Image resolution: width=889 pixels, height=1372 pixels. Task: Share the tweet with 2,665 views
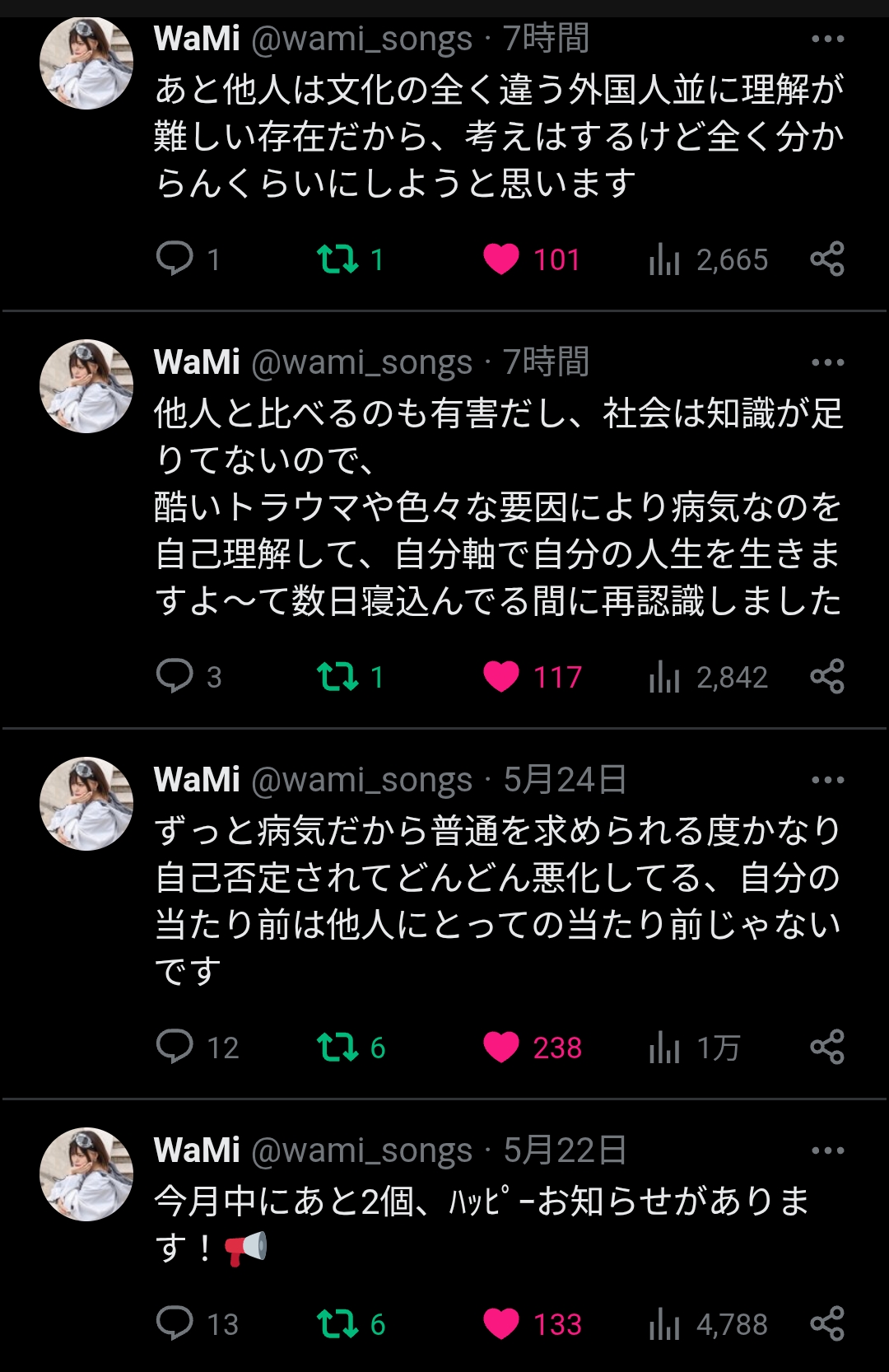click(x=827, y=259)
